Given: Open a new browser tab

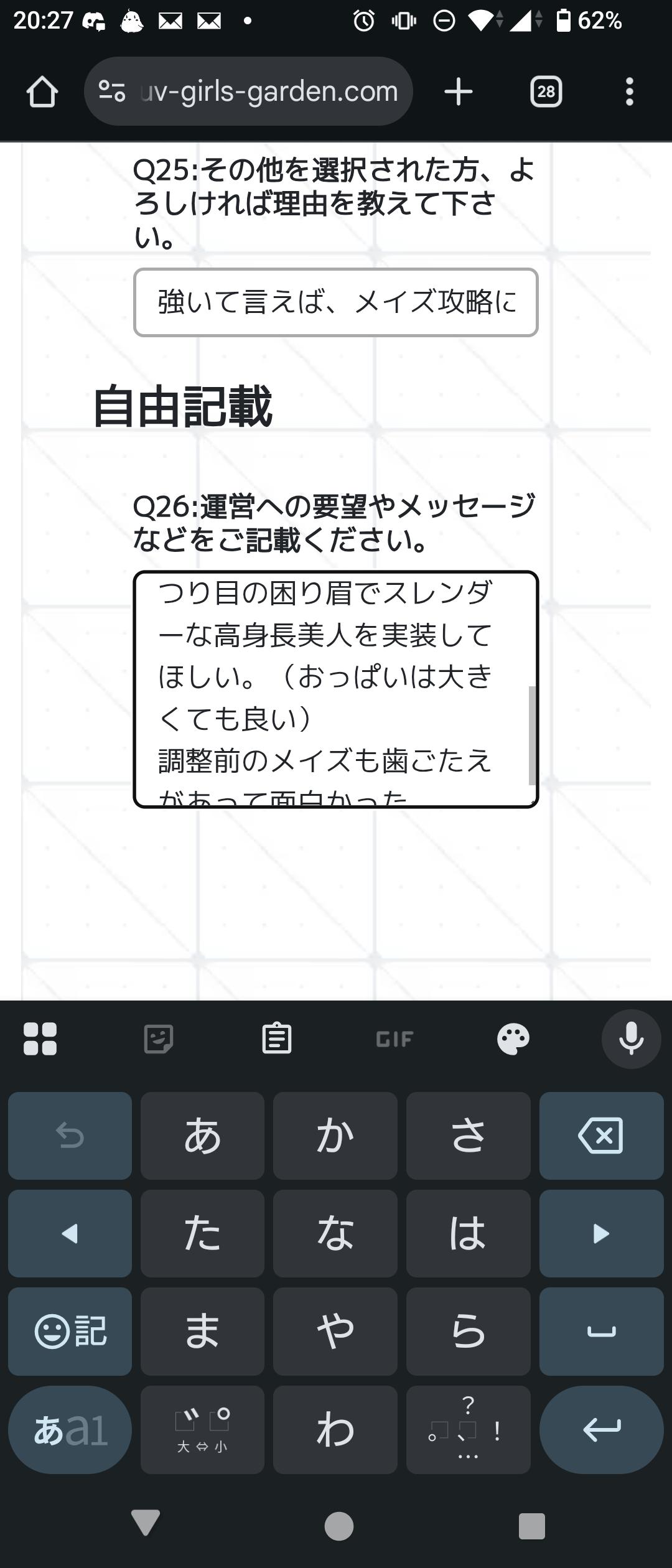Looking at the screenshot, I should click(459, 92).
